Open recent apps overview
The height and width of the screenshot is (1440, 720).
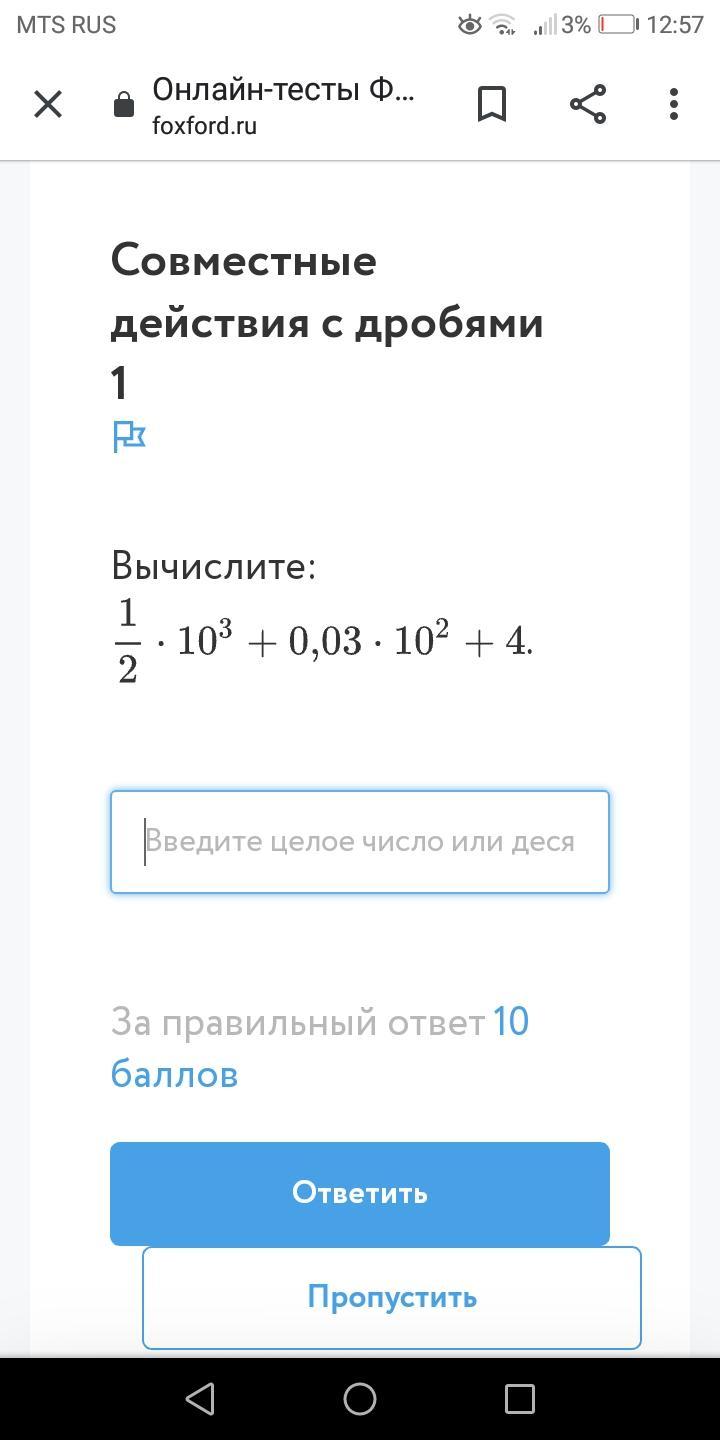(519, 1398)
